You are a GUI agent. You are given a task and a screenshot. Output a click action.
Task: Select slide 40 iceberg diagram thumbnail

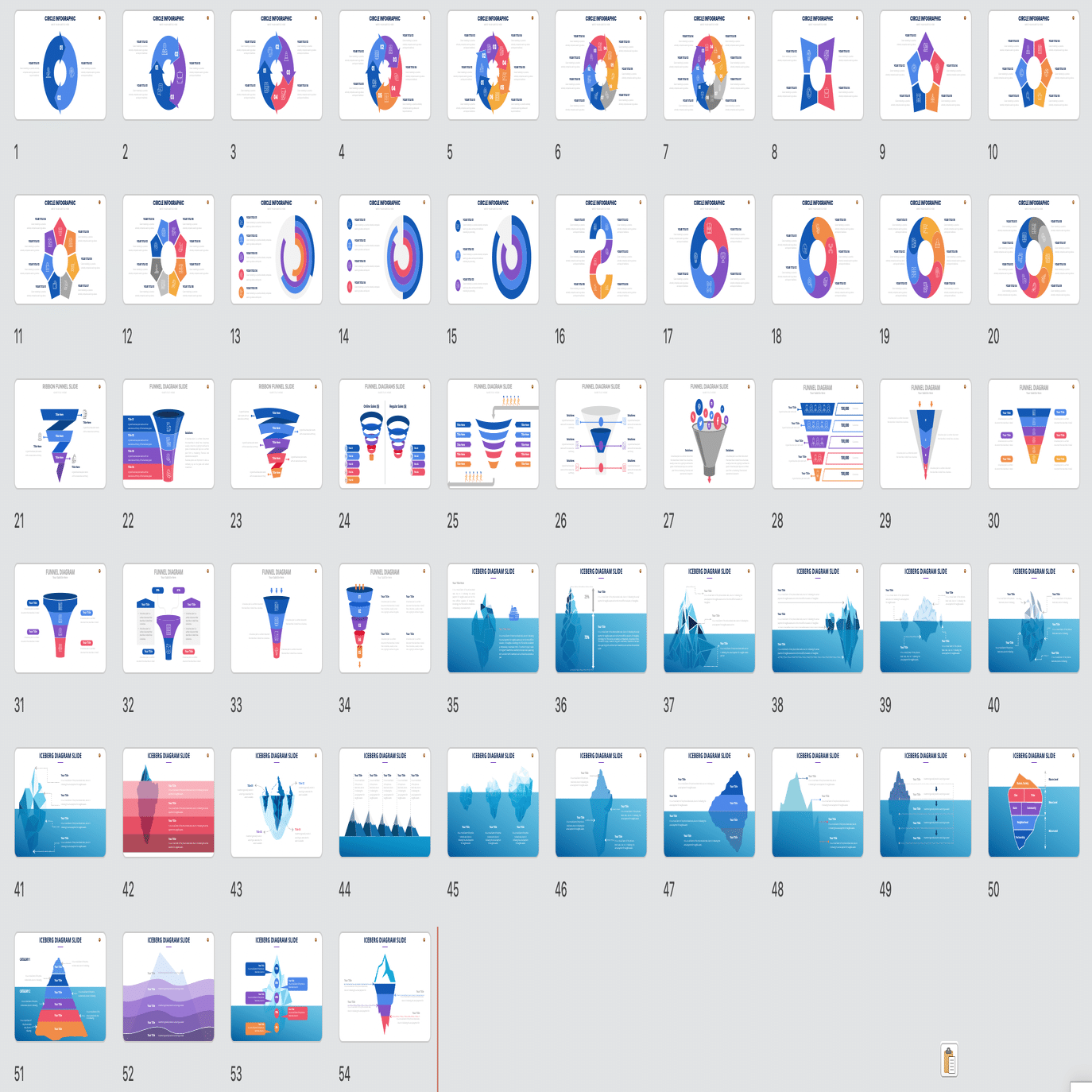pyautogui.click(x=1033, y=618)
